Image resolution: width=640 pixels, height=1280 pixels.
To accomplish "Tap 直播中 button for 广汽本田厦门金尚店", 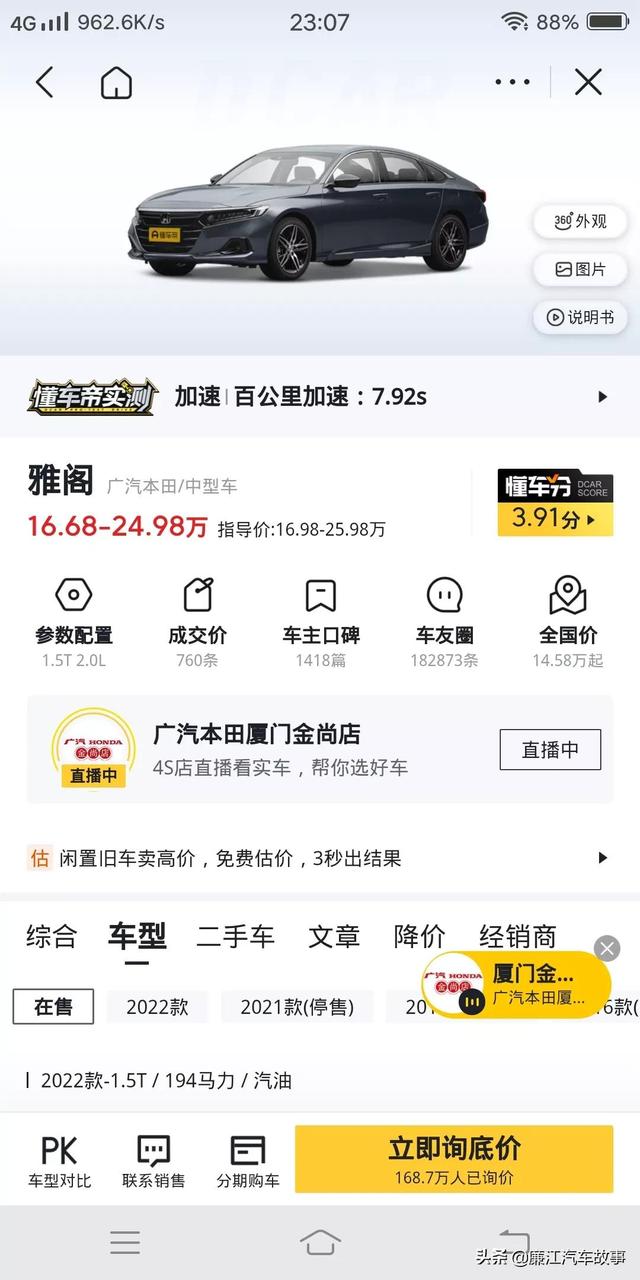I will (550, 749).
